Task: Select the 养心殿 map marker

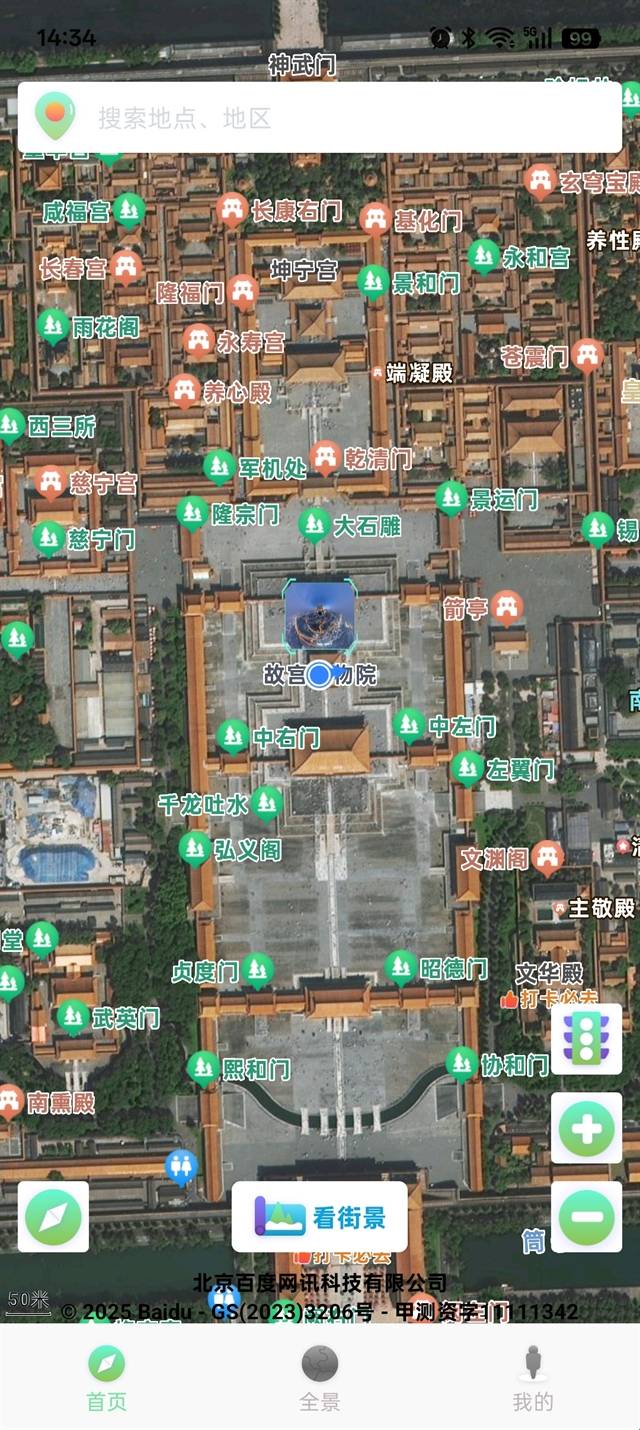Action: [x=184, y=390]
